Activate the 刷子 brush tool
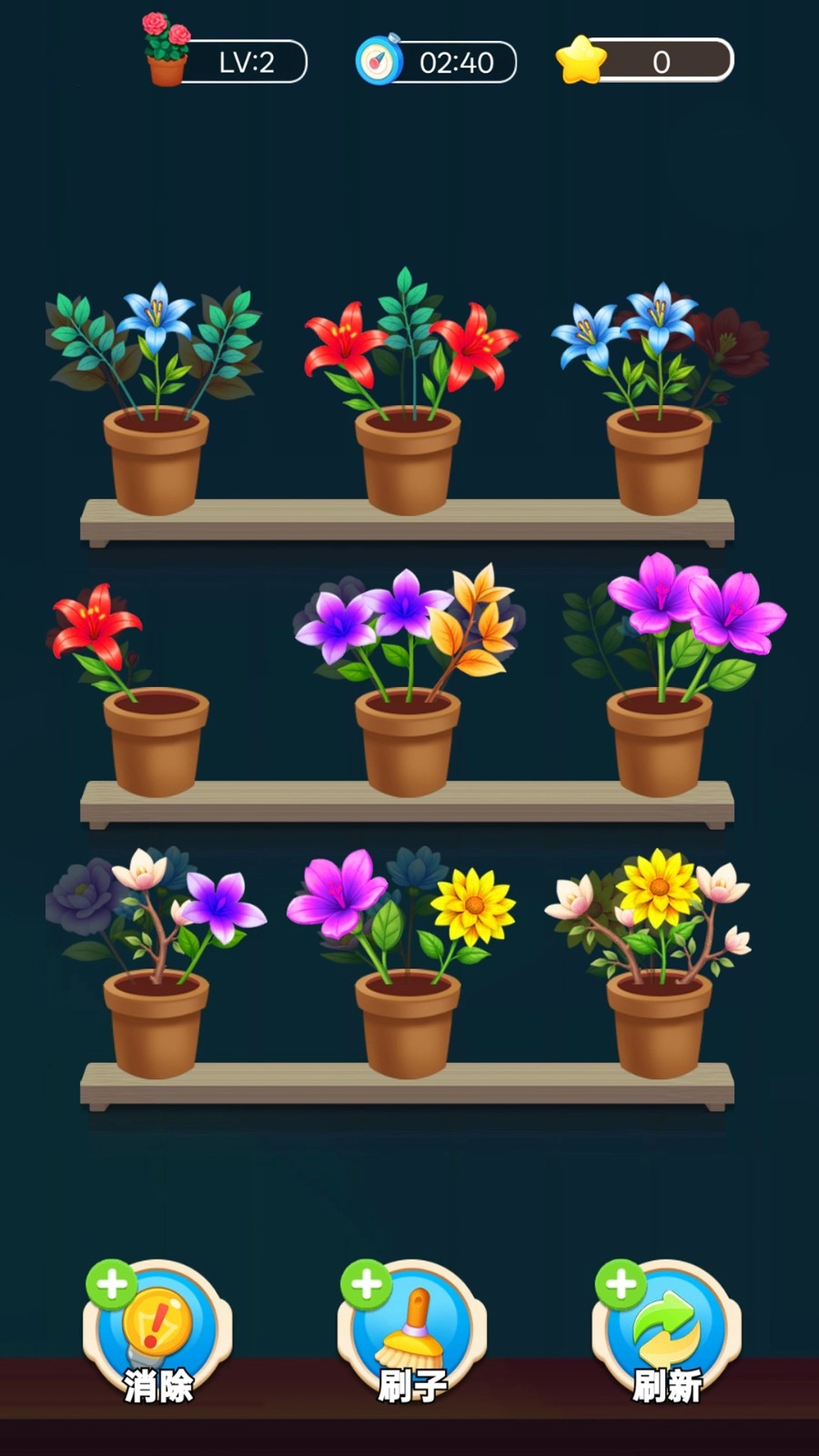The width and height of the screenshot is (819, 1456). (412, 1332)
